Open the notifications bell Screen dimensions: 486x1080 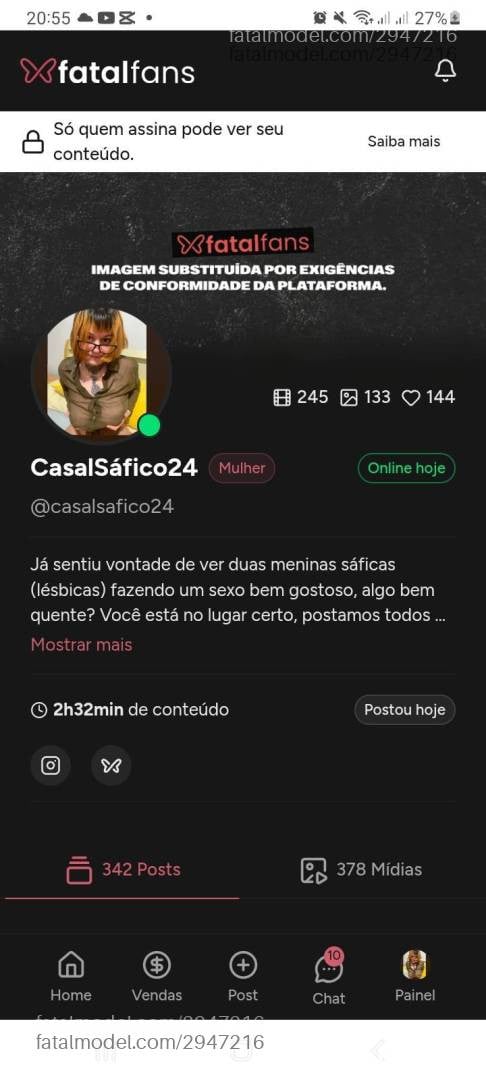tap(445, 71)
